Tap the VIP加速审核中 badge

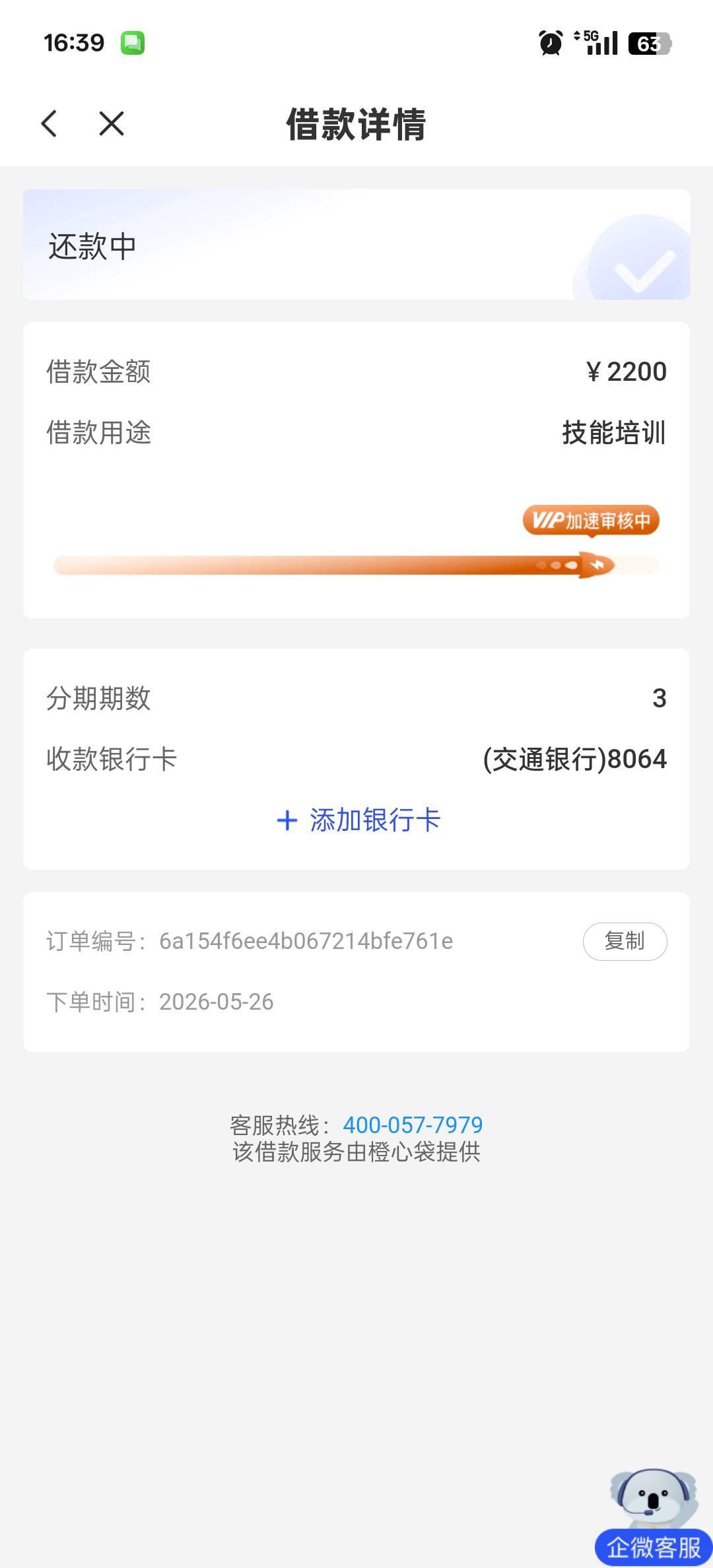591,521
